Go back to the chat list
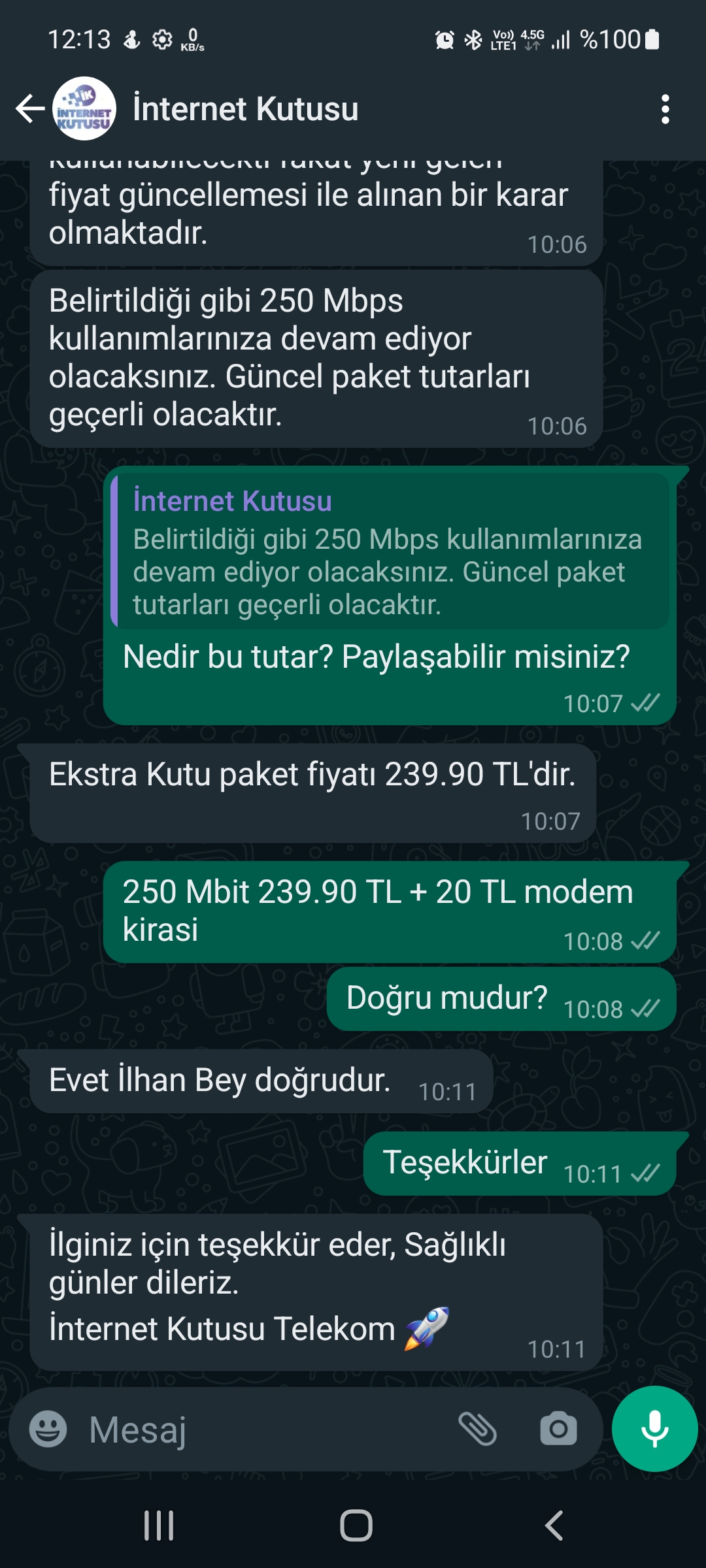706x1568 pixels. coord(30,109)
